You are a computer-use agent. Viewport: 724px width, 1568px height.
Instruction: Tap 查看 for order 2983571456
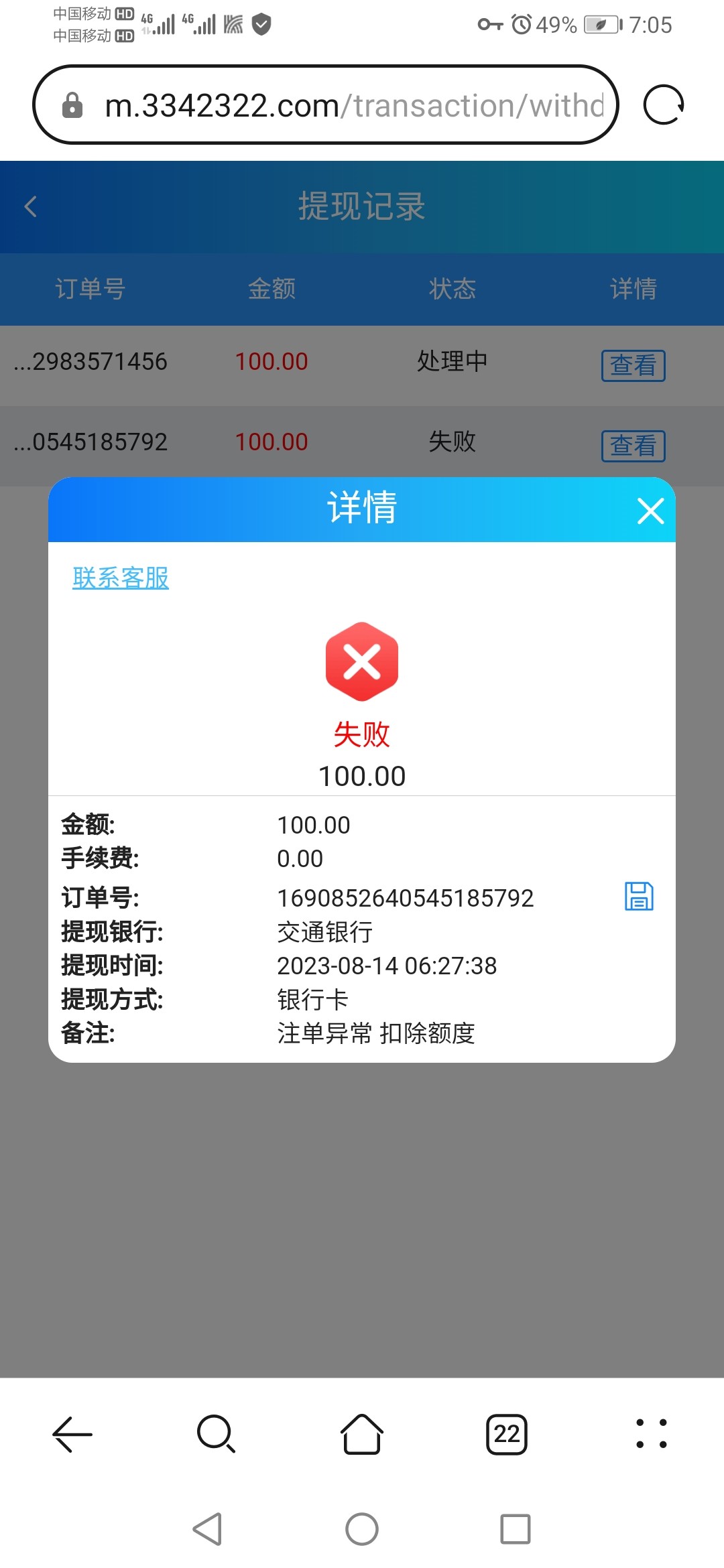(x=632, y=365)
